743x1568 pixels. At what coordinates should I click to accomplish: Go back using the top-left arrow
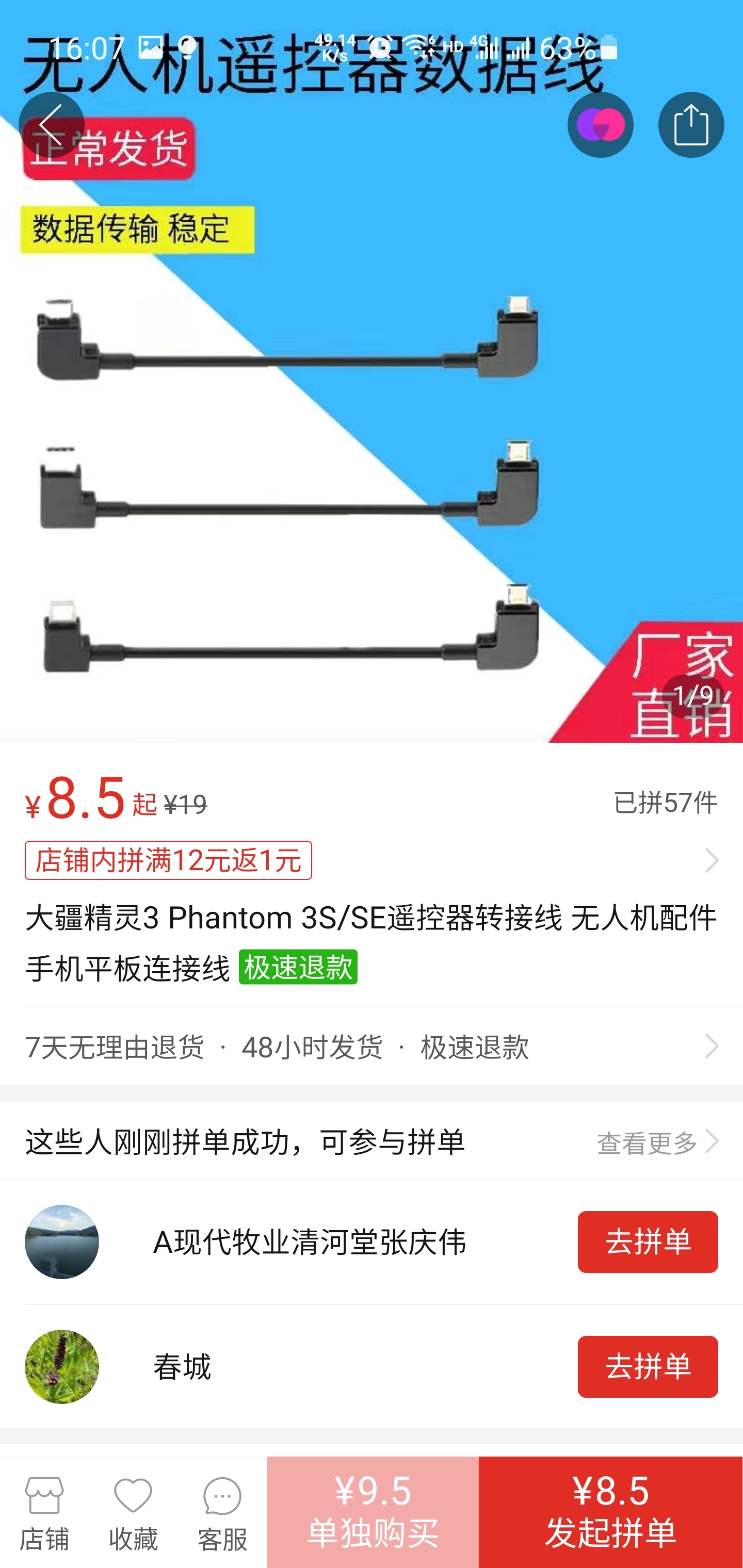[51, 125]
